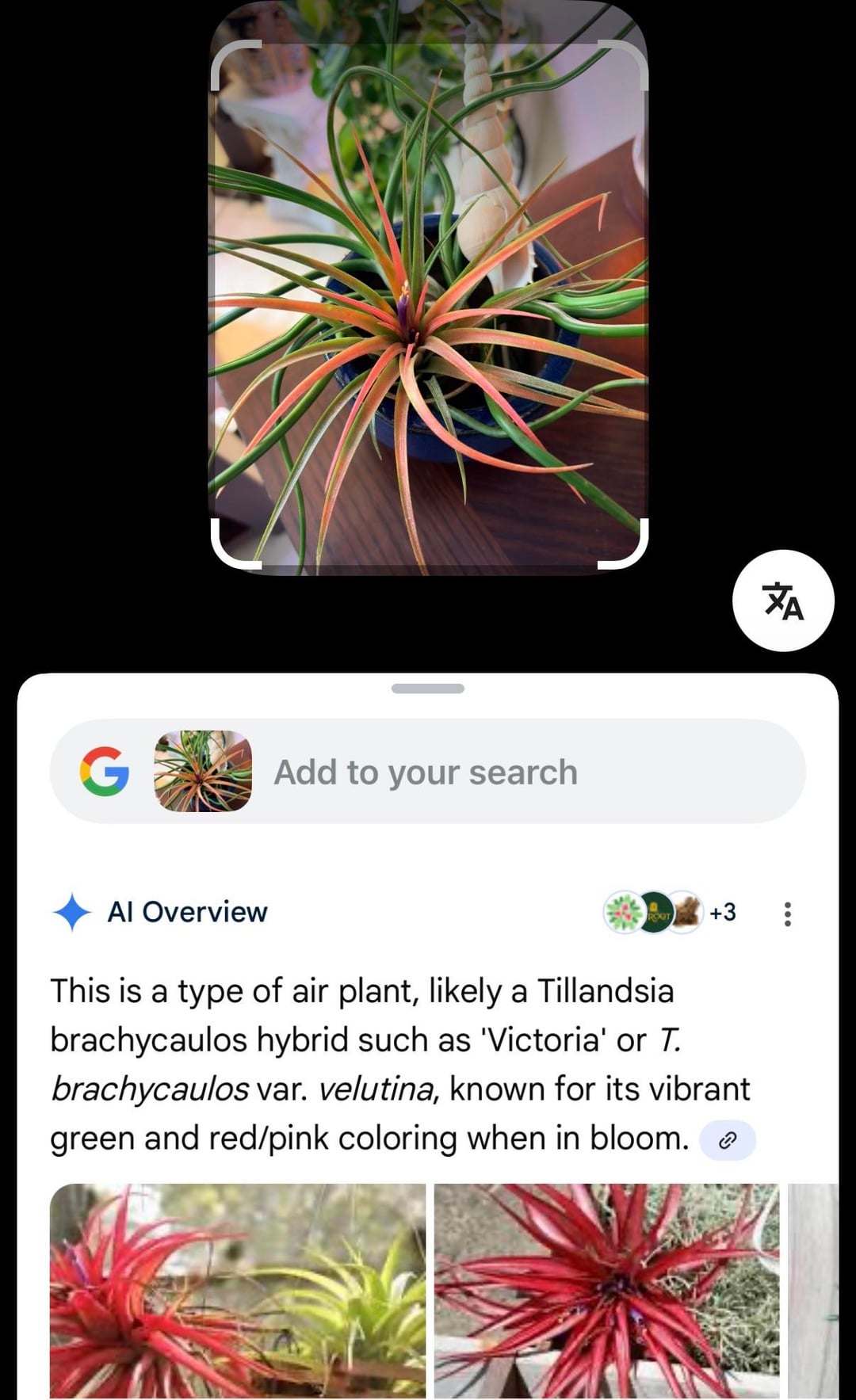Open the AI Overview overflow menu
The image size is (856, 1400).
[787, 914]
